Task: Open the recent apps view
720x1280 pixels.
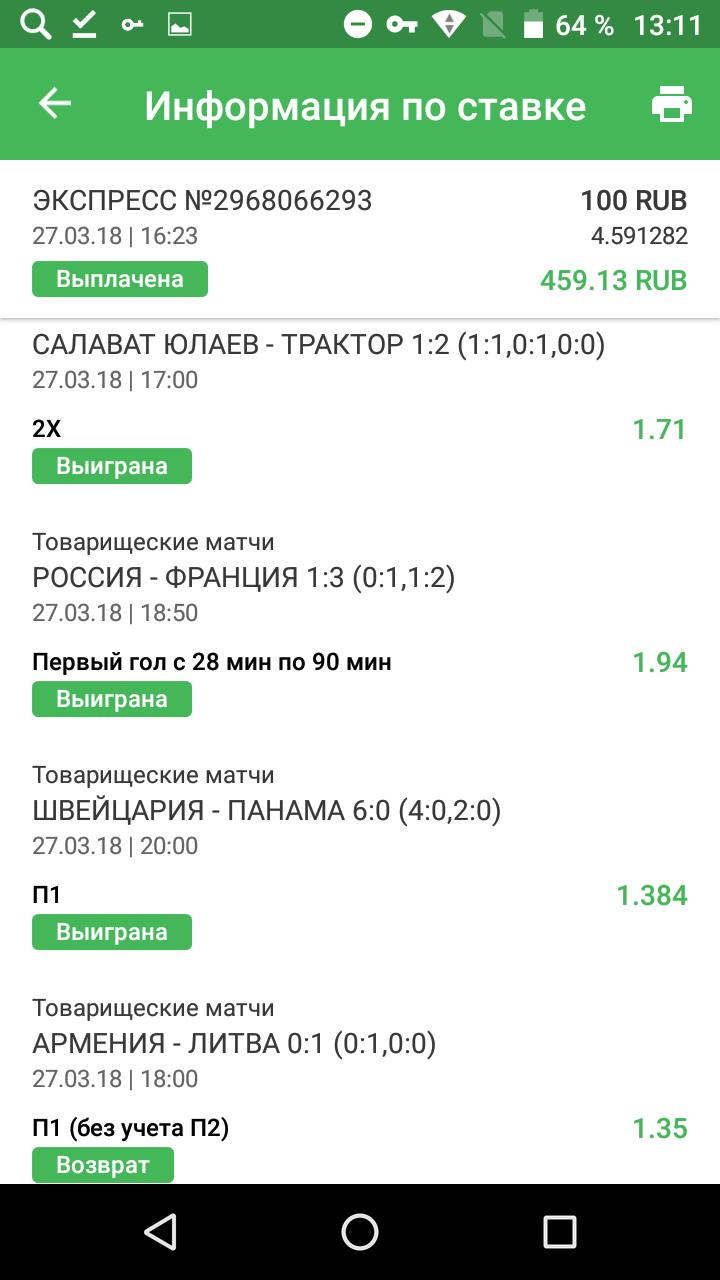Action: pyautogui.click(x=559, y=1231)
